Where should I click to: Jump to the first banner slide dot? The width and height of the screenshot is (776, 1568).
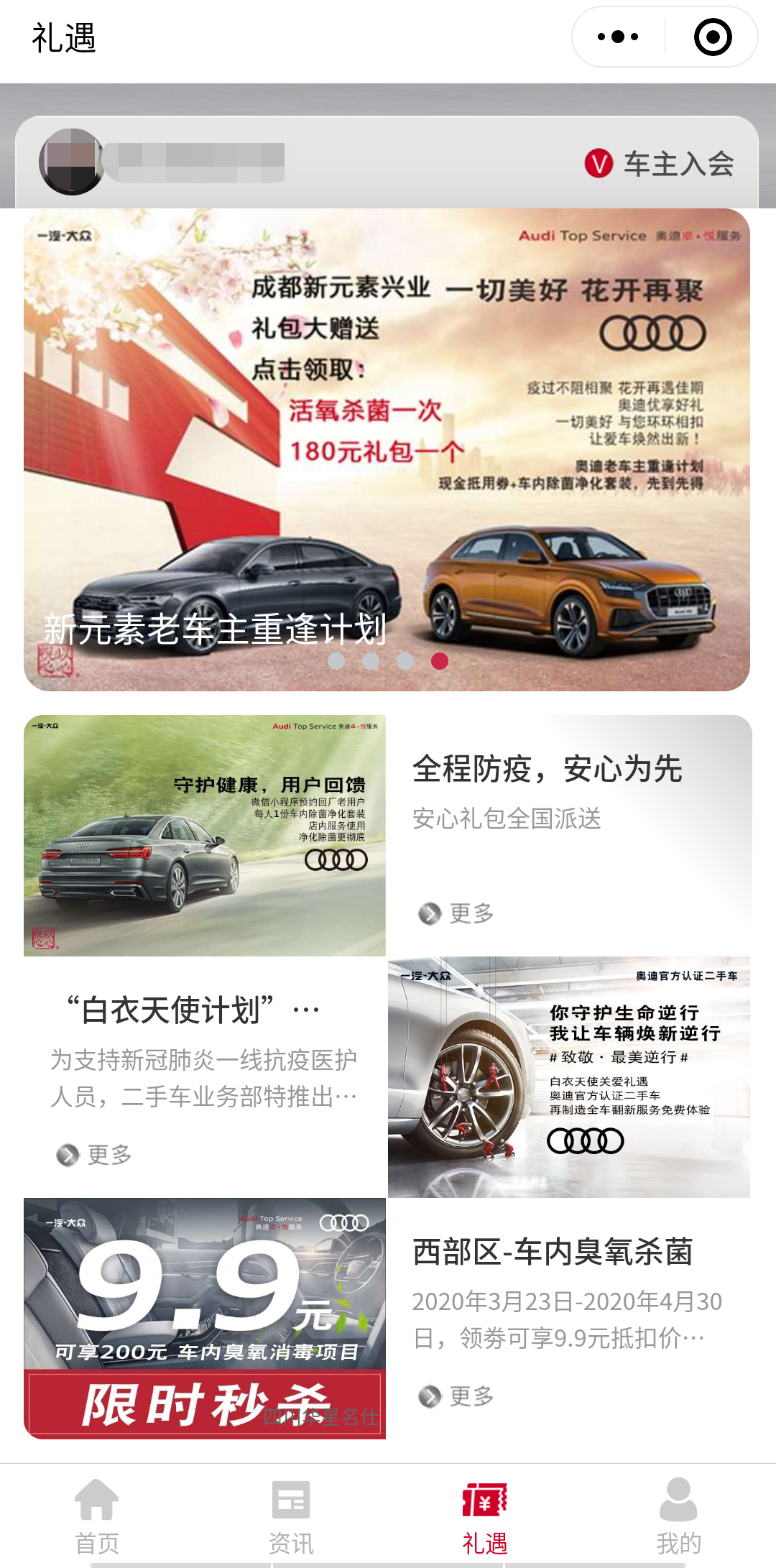[336, 661]
